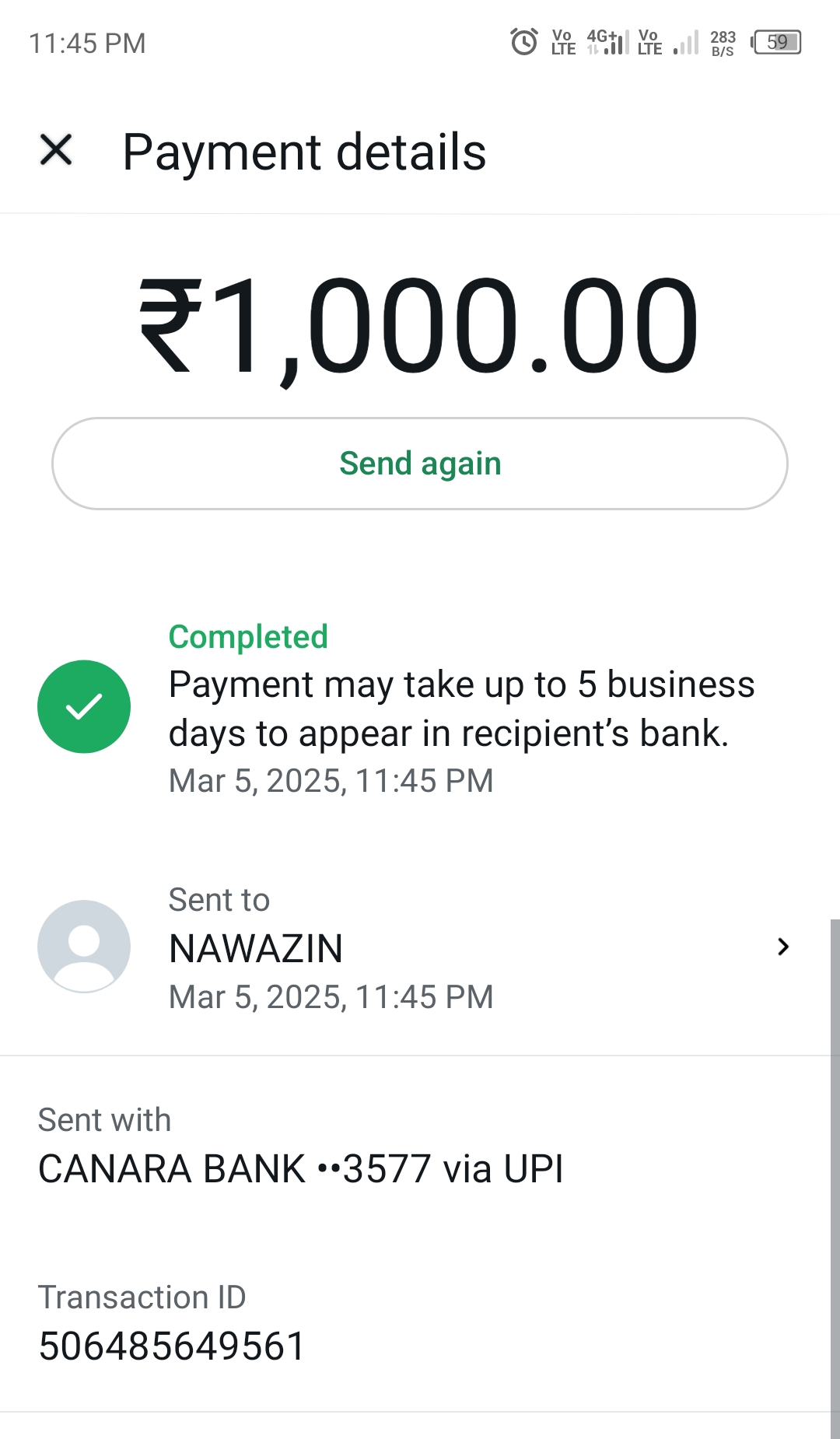Close the Payment details screen

(x=56, y=150)
